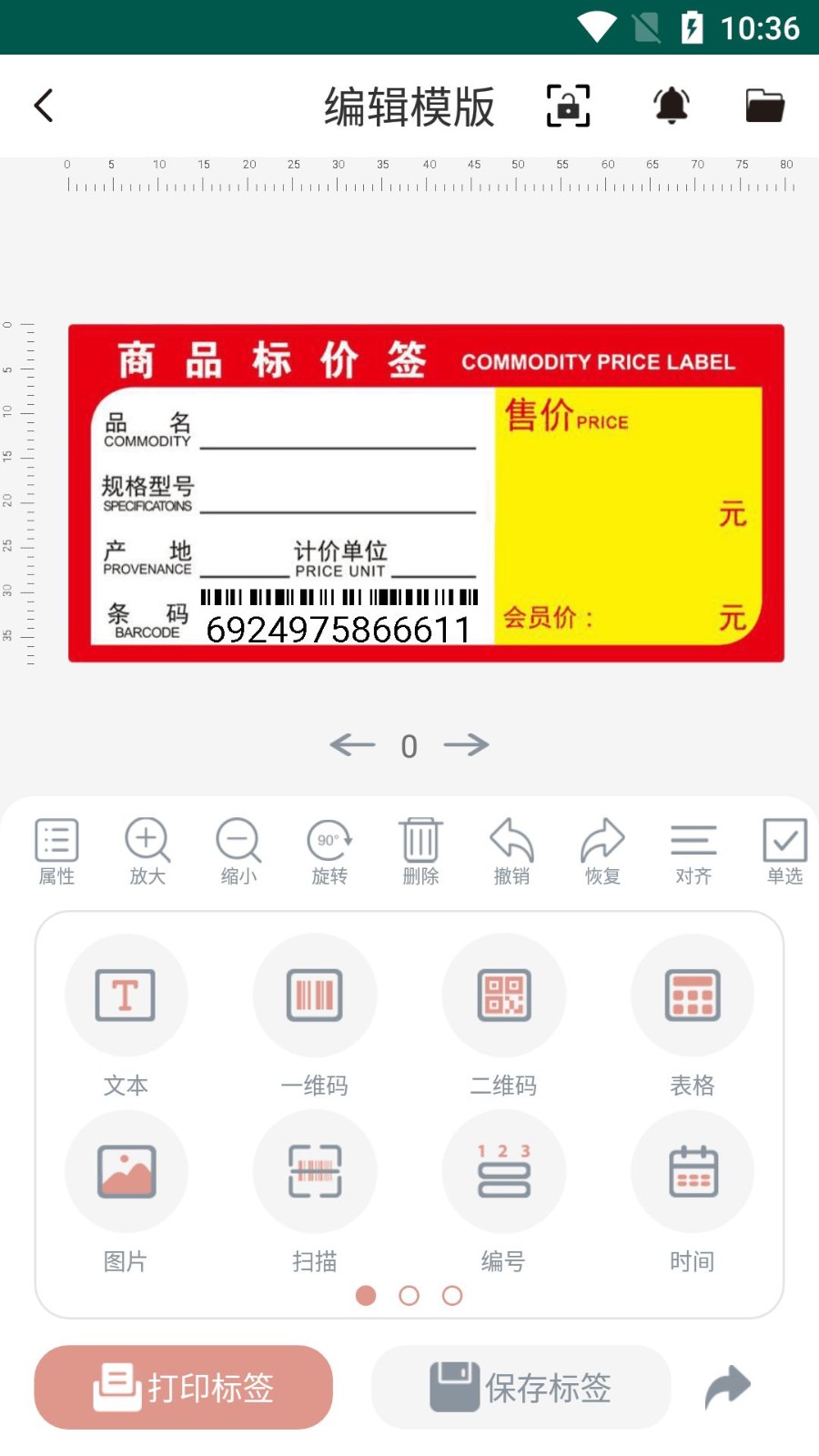Open templates with the folder icon
Image resolution: width=819 pixels, height=1456 pixels.
[764, 105]
